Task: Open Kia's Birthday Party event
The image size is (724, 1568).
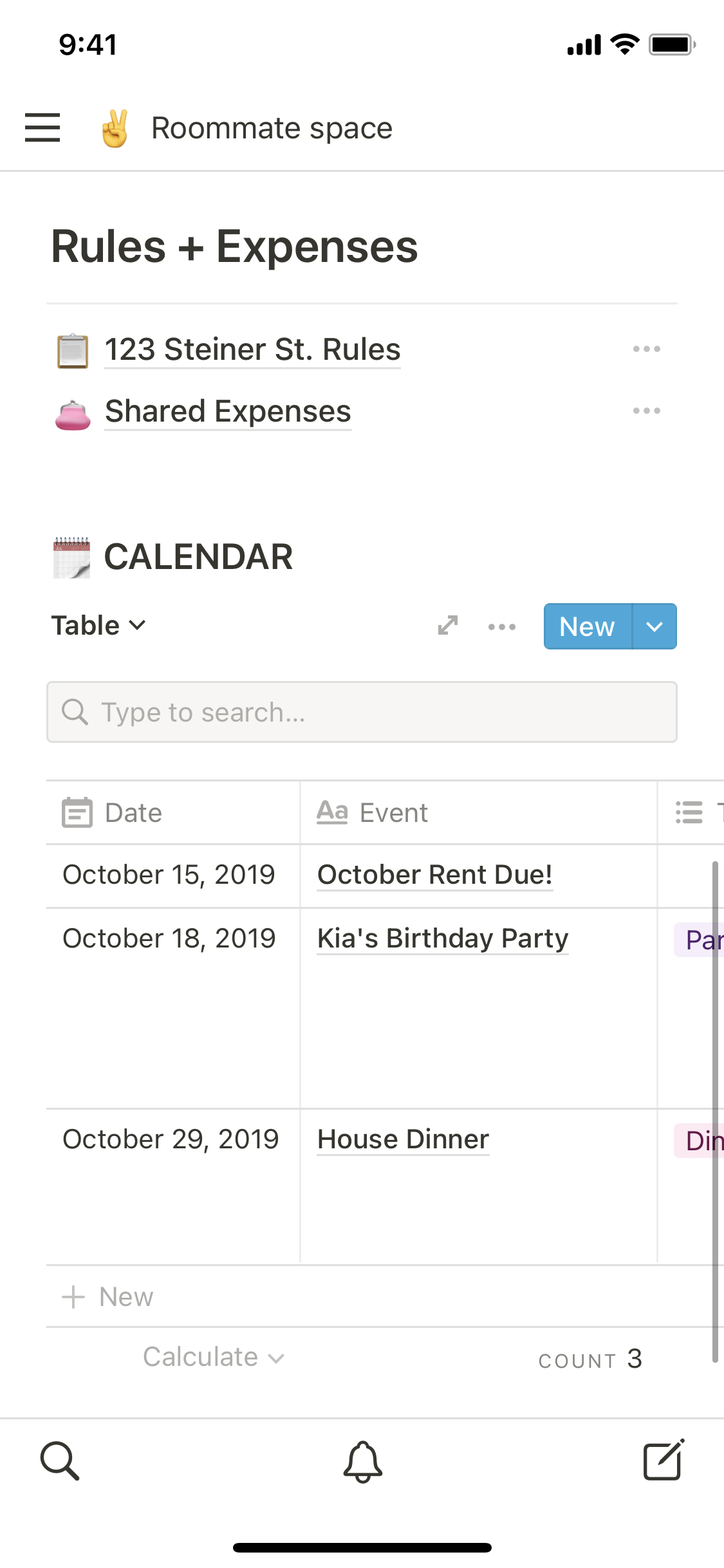Action: point(443,938)
